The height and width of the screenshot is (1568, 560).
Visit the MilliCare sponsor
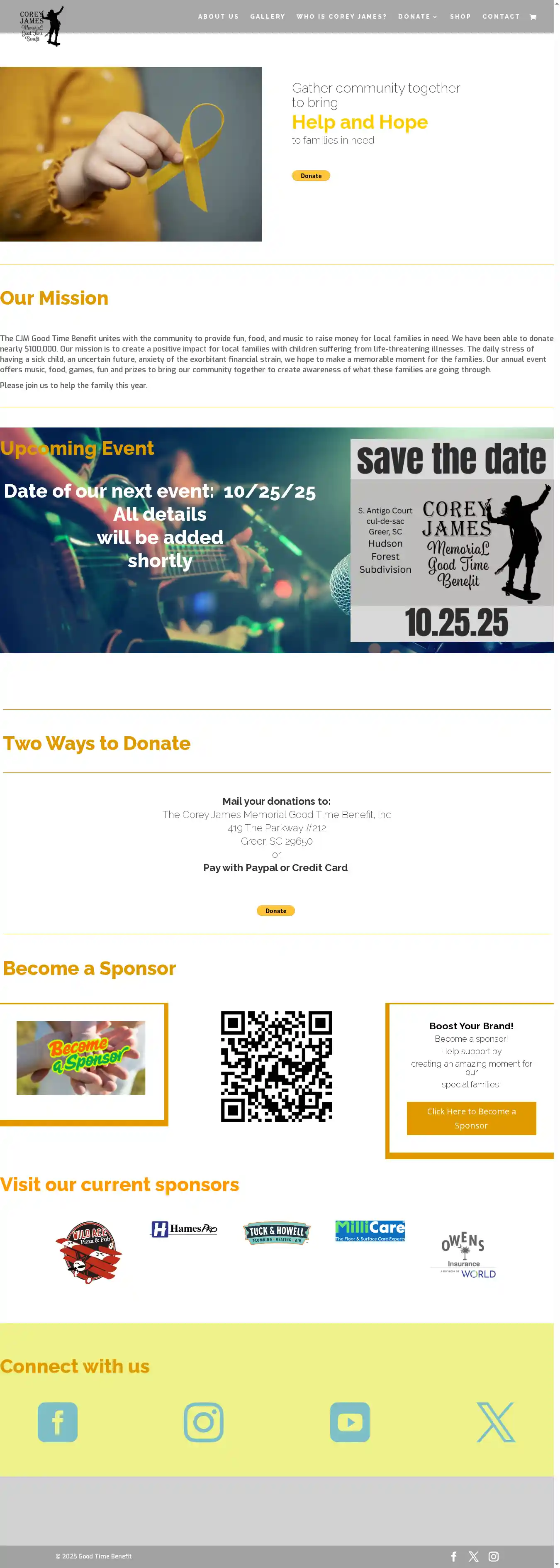click(x=370, y=1230)
